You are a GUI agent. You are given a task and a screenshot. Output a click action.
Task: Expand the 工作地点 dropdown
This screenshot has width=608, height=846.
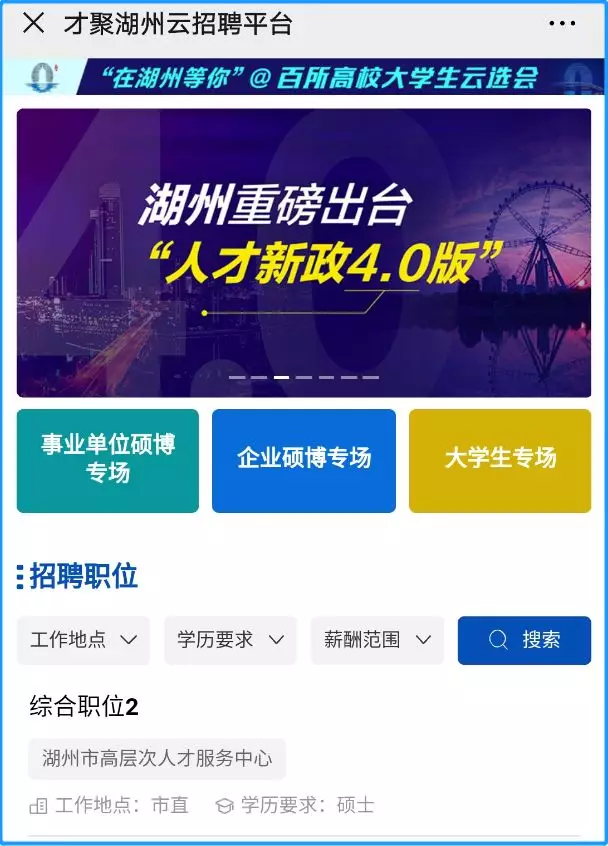(83, 640)
